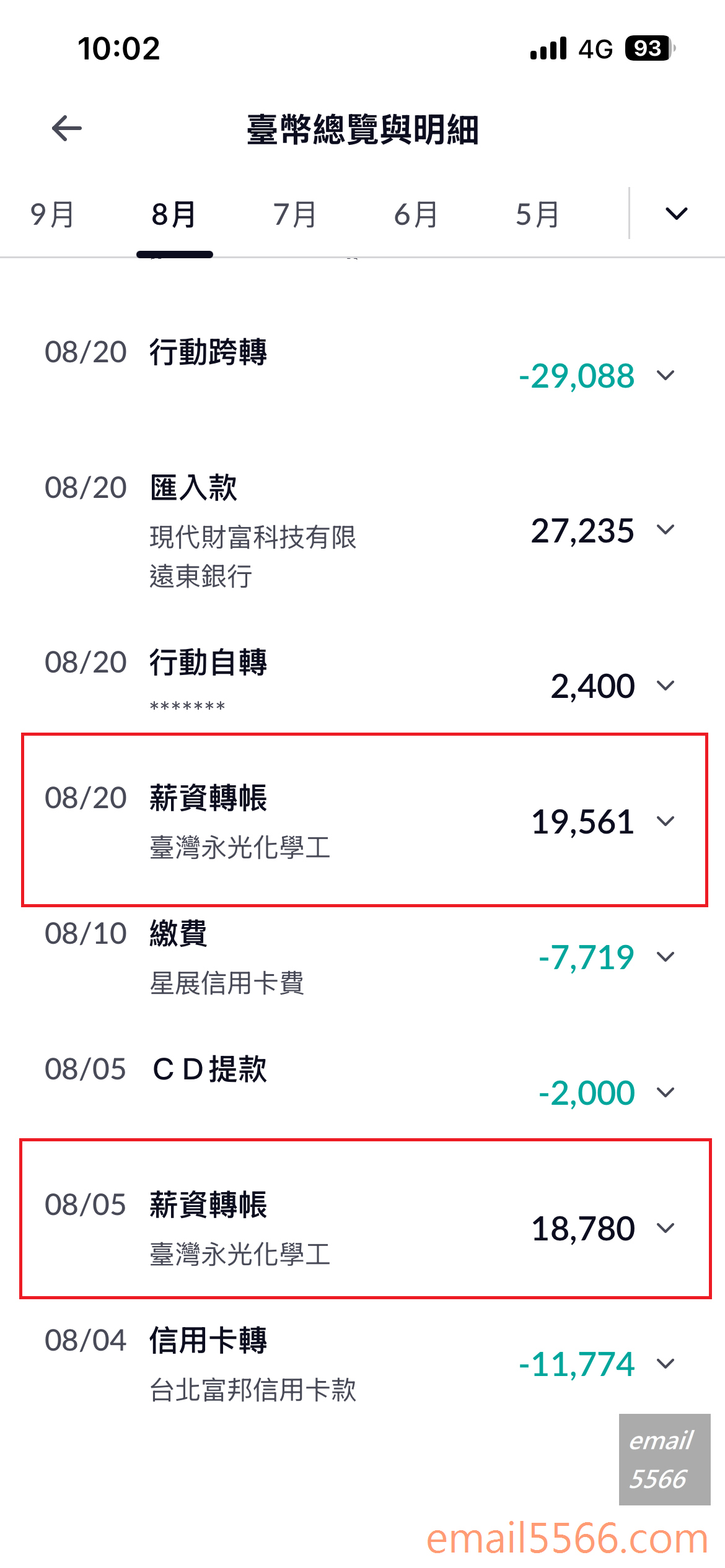Screen dimensions: 725x1568
Task: Switch to the 7月 tab
Action: click(x=295, y=215)
